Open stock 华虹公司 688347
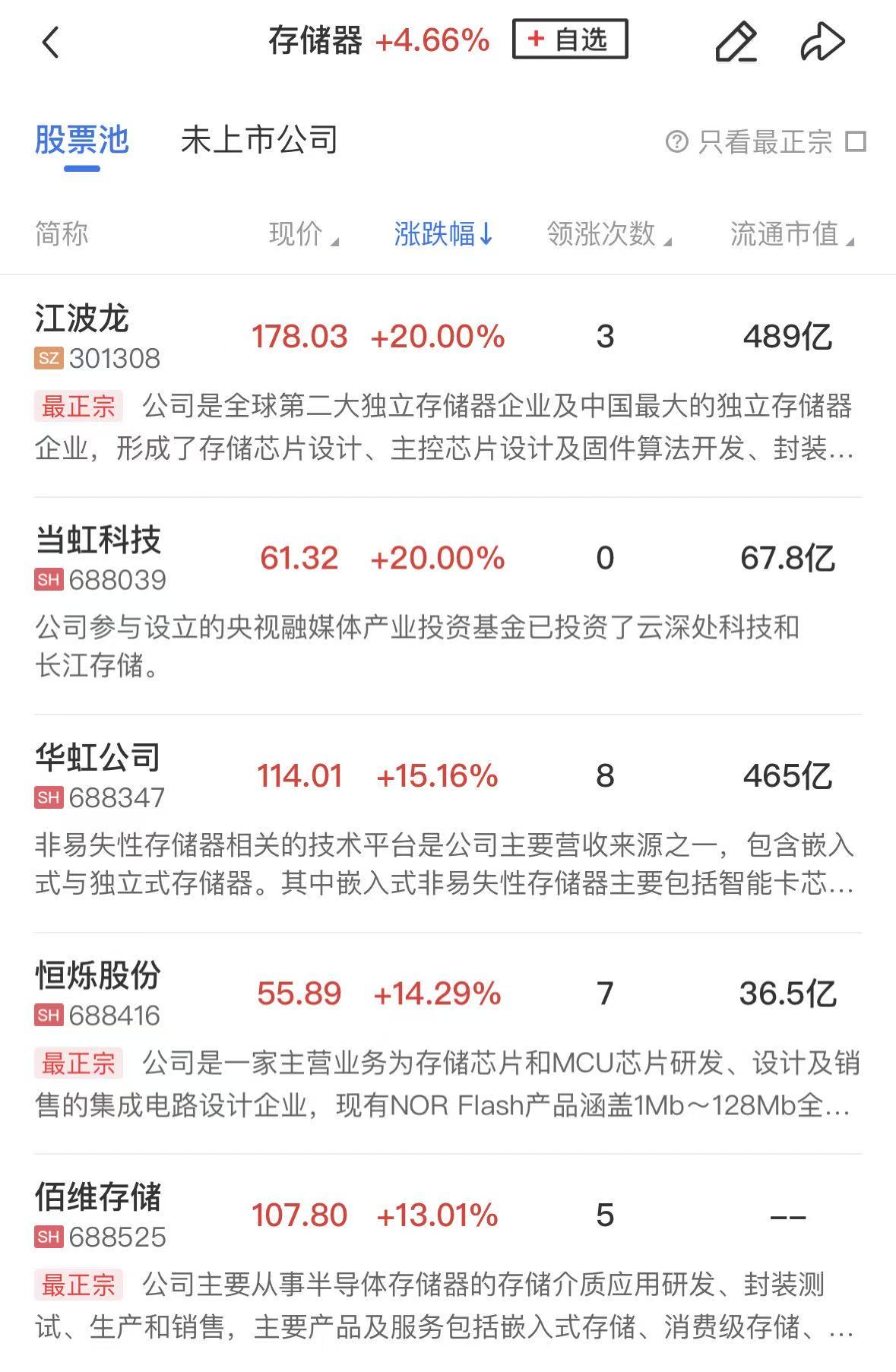 point(100,776)
